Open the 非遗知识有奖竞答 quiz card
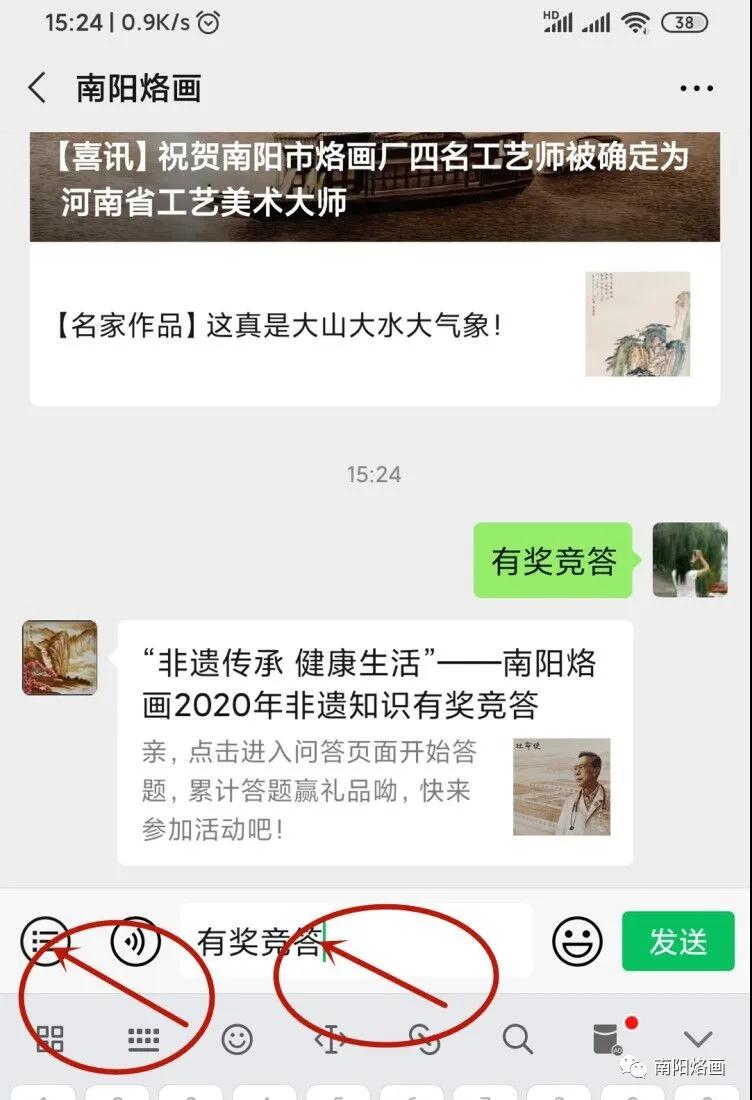This screenshot has width=752, height=1100. point(374,742)
